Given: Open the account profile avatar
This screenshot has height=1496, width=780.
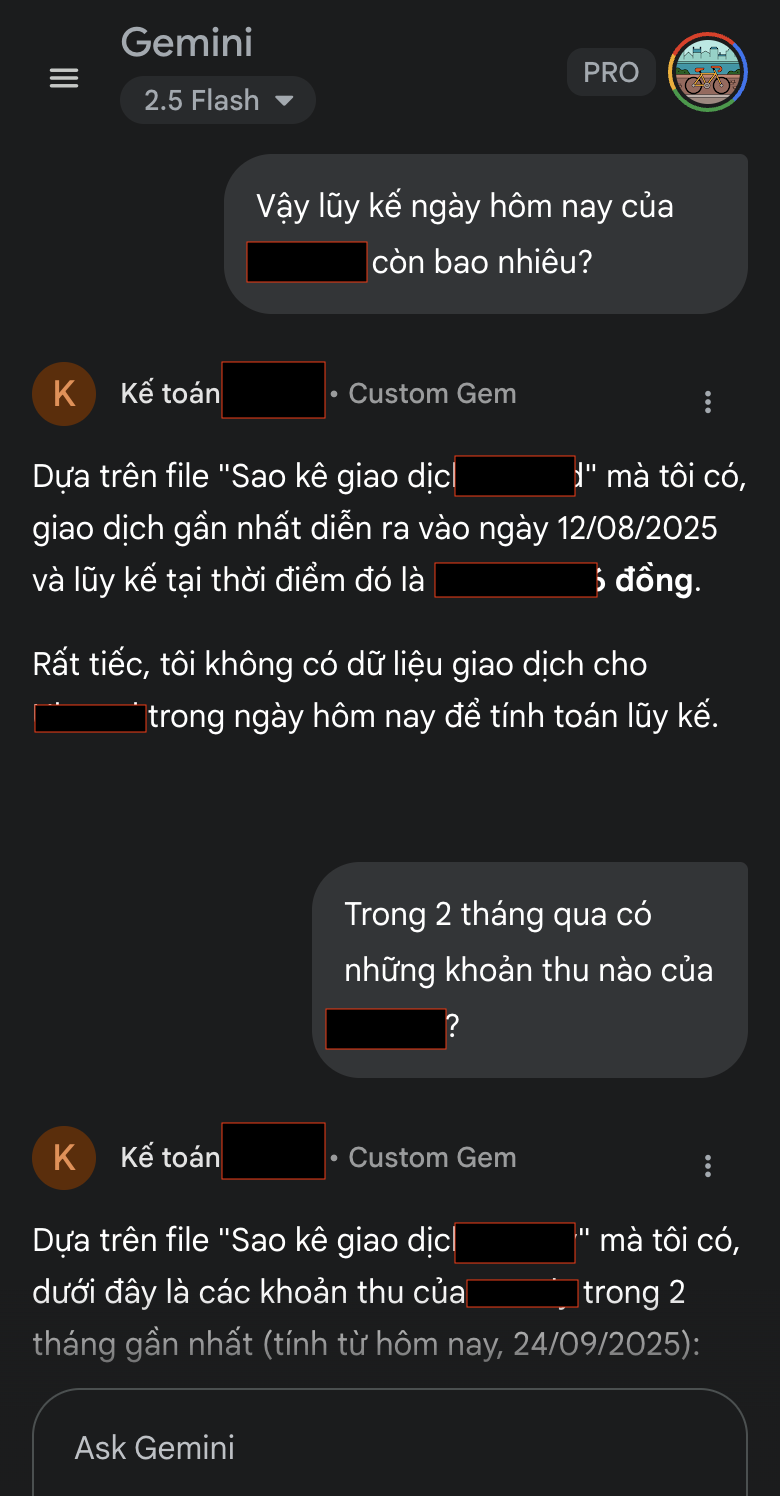Looking at the screenshot, I should [x=708, y=72].
